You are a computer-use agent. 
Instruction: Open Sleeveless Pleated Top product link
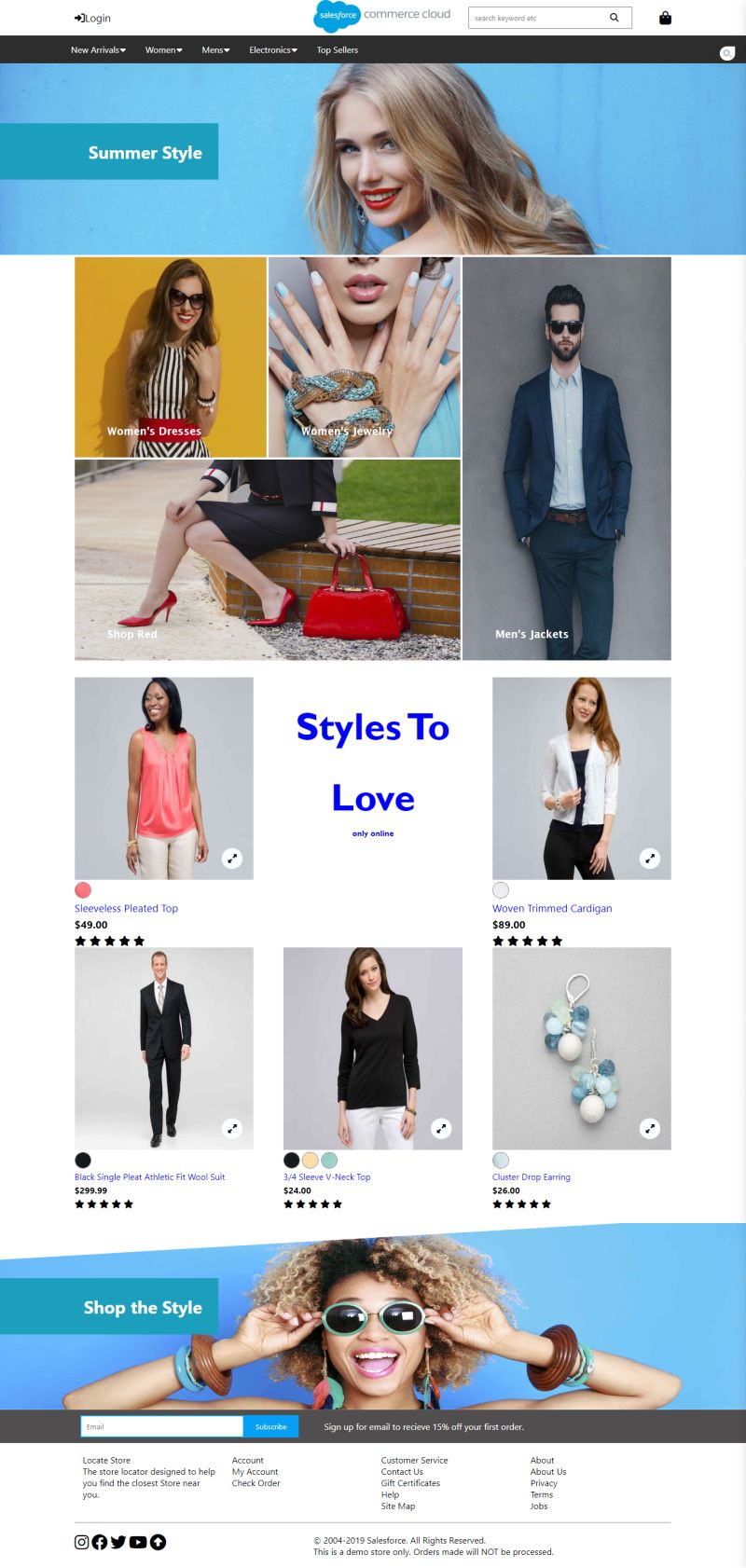point(126,908)
